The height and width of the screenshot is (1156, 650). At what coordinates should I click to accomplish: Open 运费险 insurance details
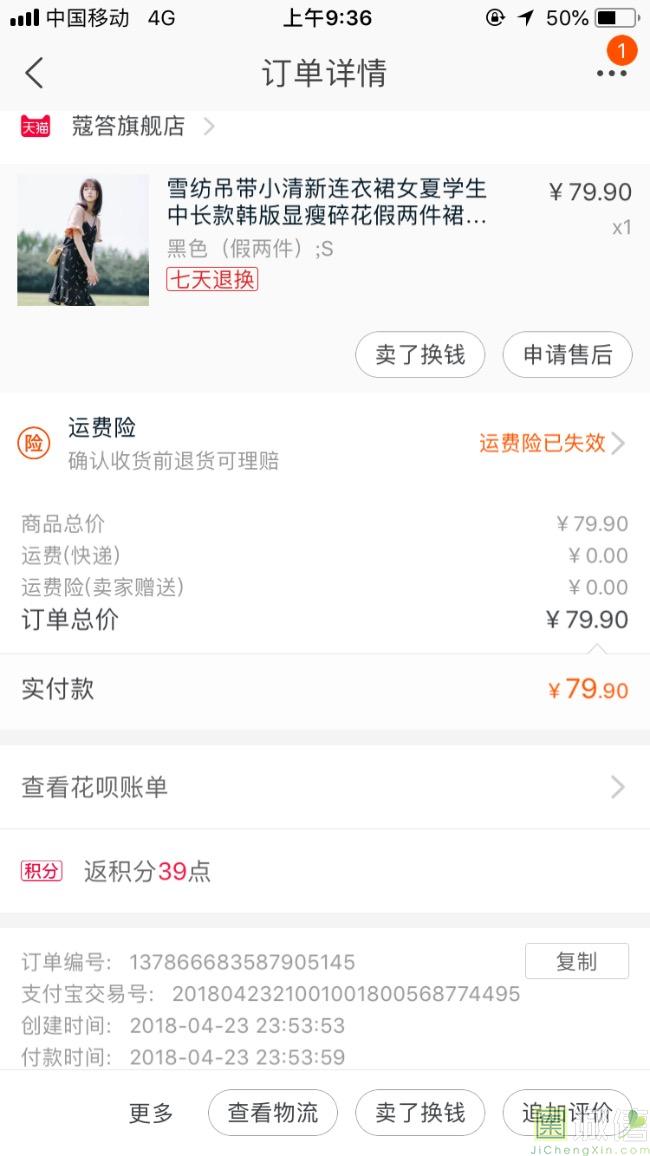click(x=325, y=443)
